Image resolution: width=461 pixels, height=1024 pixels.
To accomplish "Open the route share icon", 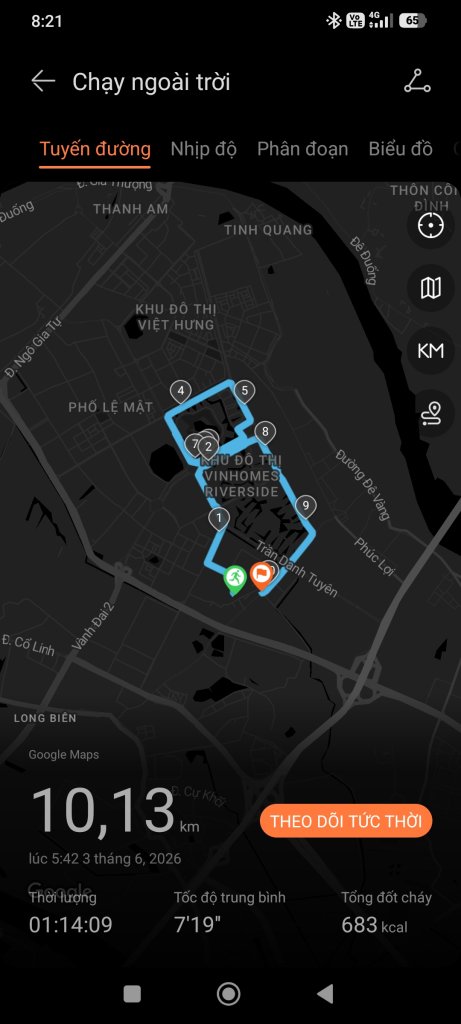I will tap(417, 82).
